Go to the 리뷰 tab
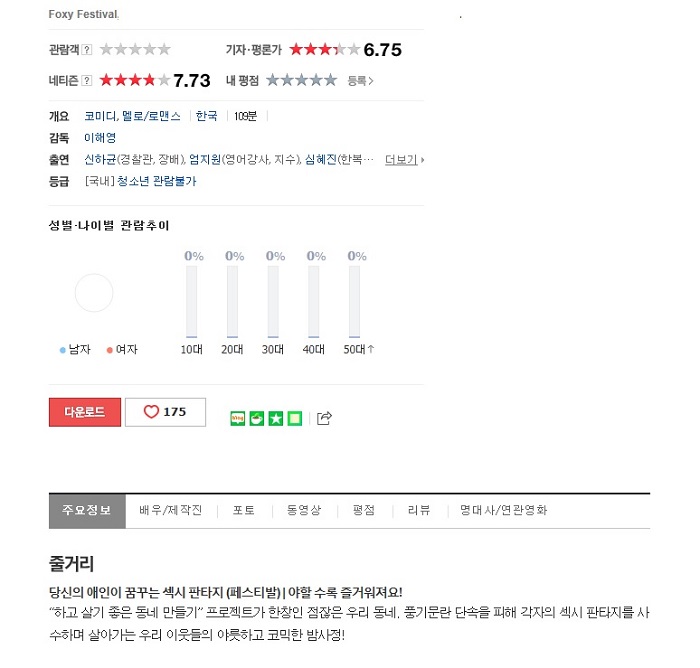 pyautogui.click(x=419, y=510)
